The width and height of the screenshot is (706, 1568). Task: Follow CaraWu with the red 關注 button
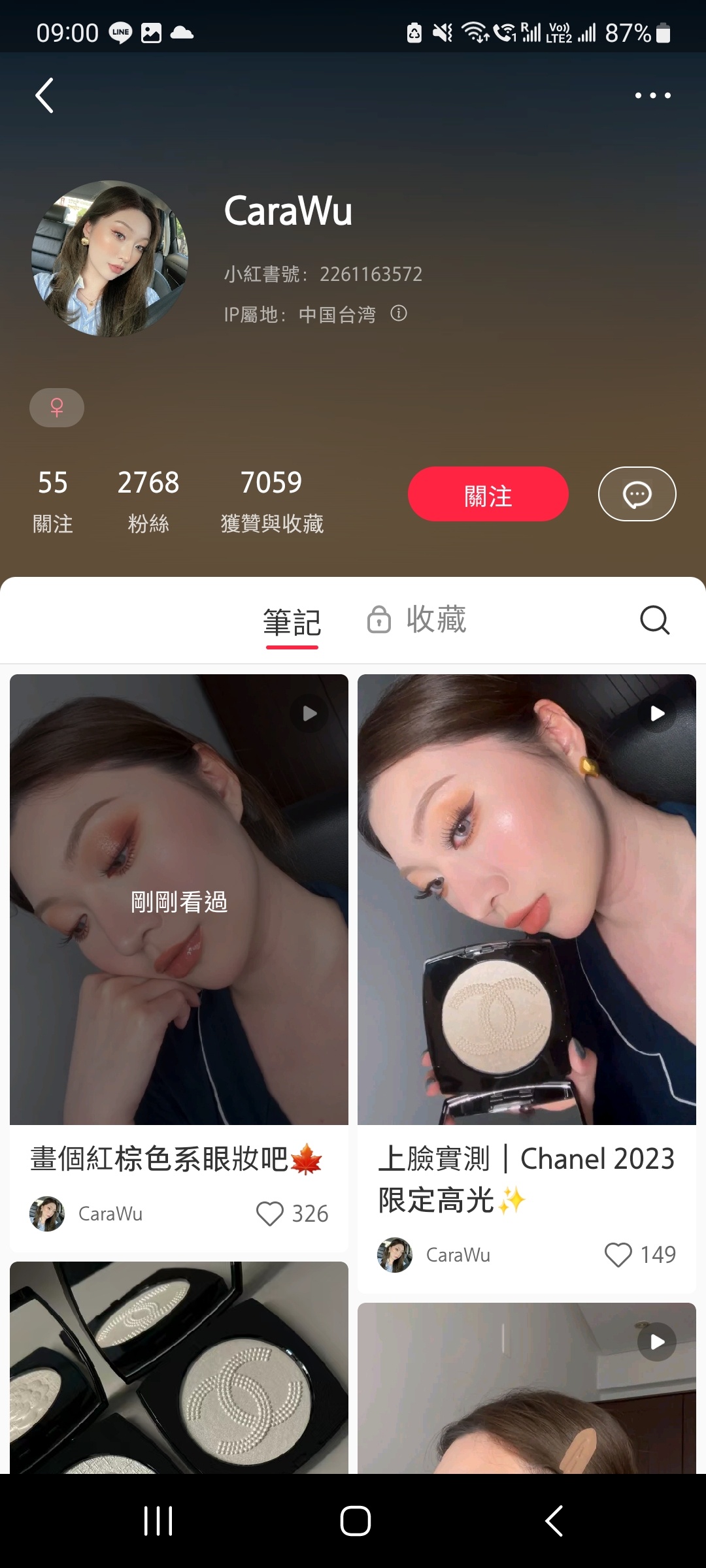[488, 495]
